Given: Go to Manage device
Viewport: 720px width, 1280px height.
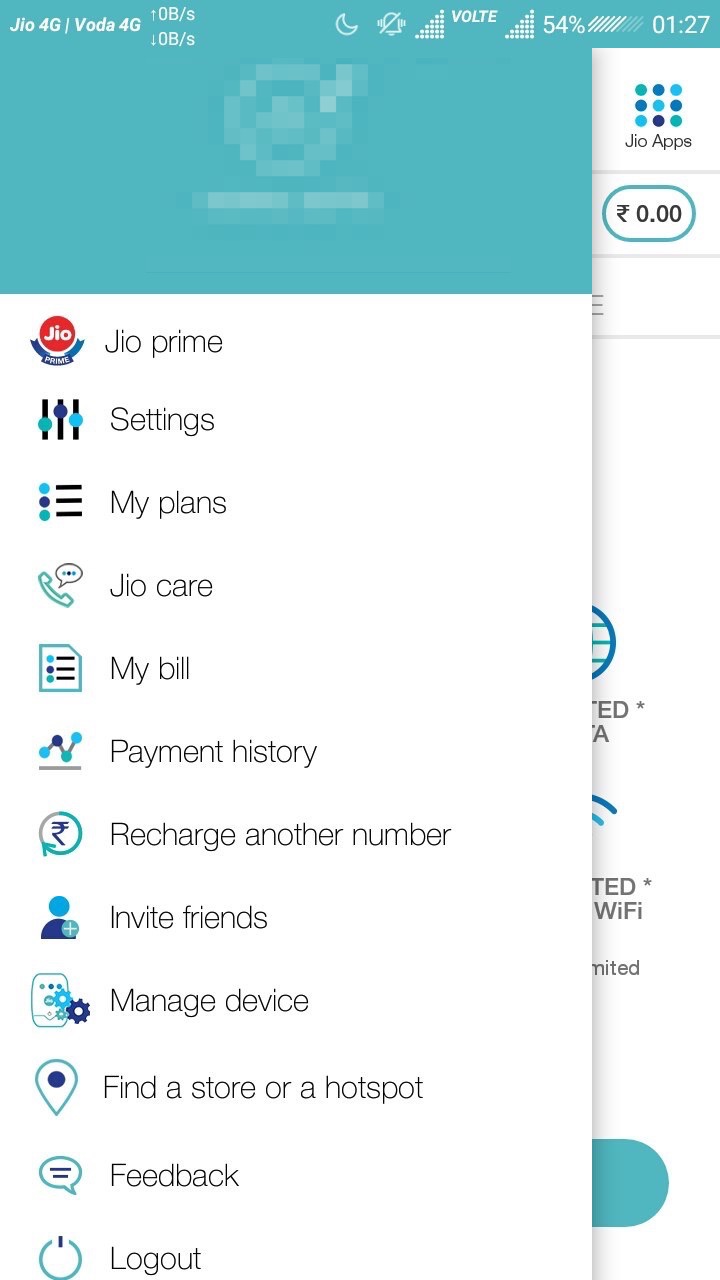Looking at the screenshot, I should click(x=209, y=1001).
